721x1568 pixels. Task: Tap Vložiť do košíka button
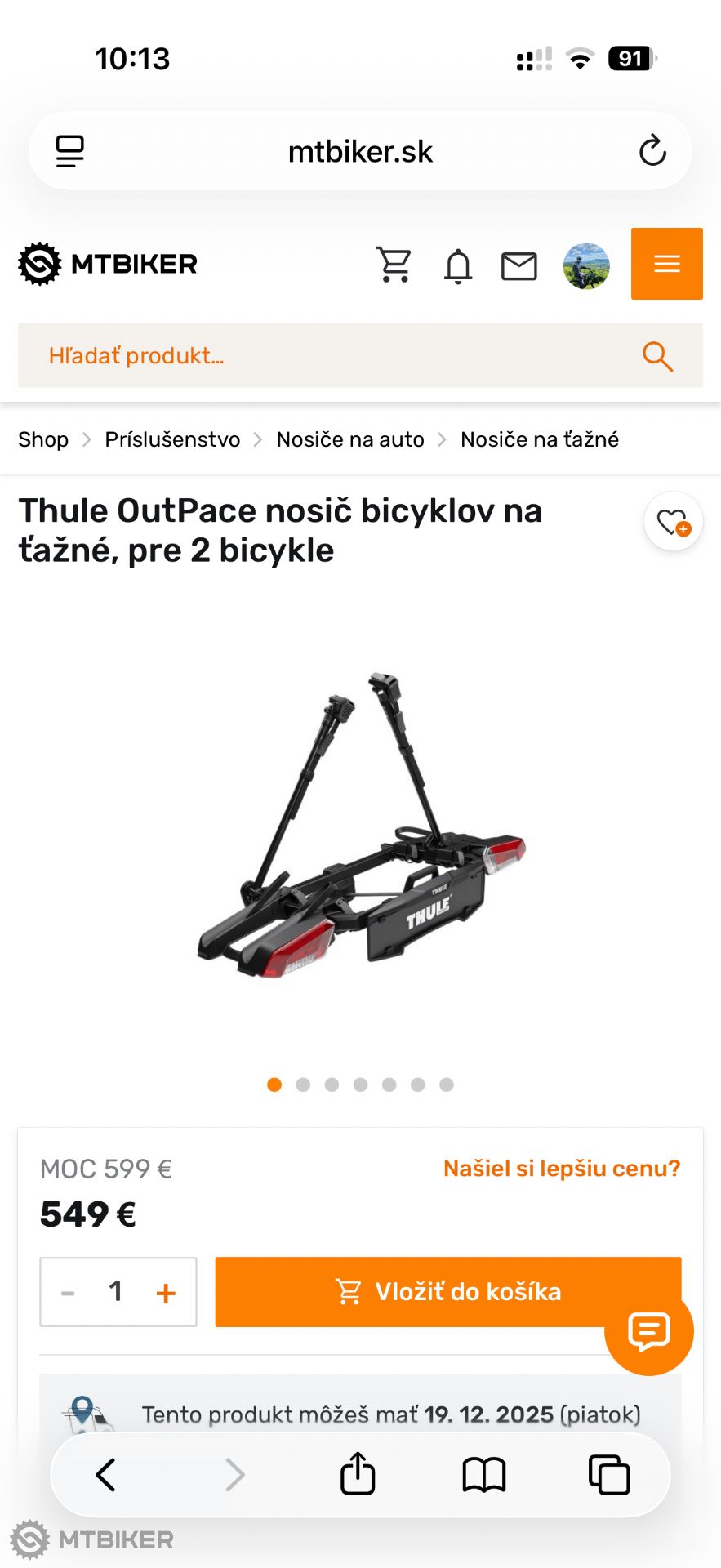pyautogui.click(x=447, y=1291)
